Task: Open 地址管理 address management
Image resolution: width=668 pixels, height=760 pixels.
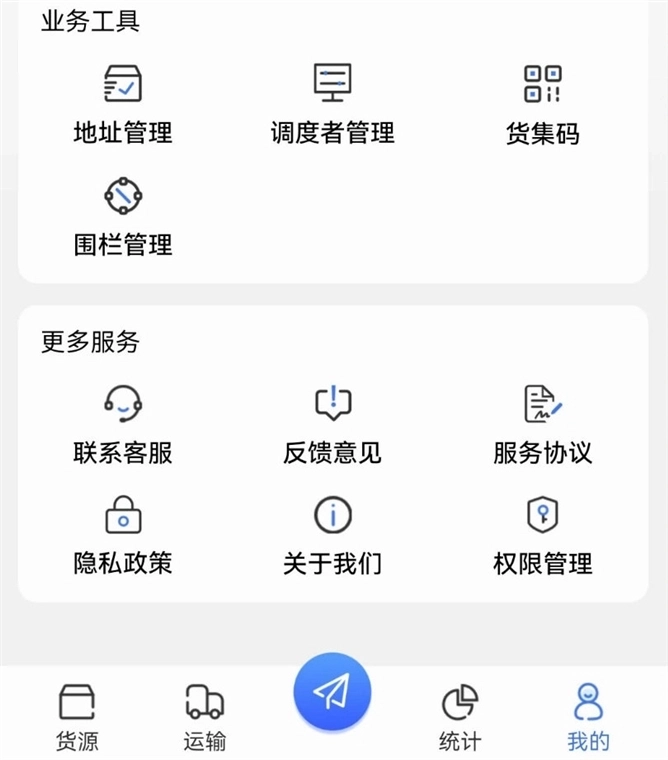Action: click(x=123, y=103)
